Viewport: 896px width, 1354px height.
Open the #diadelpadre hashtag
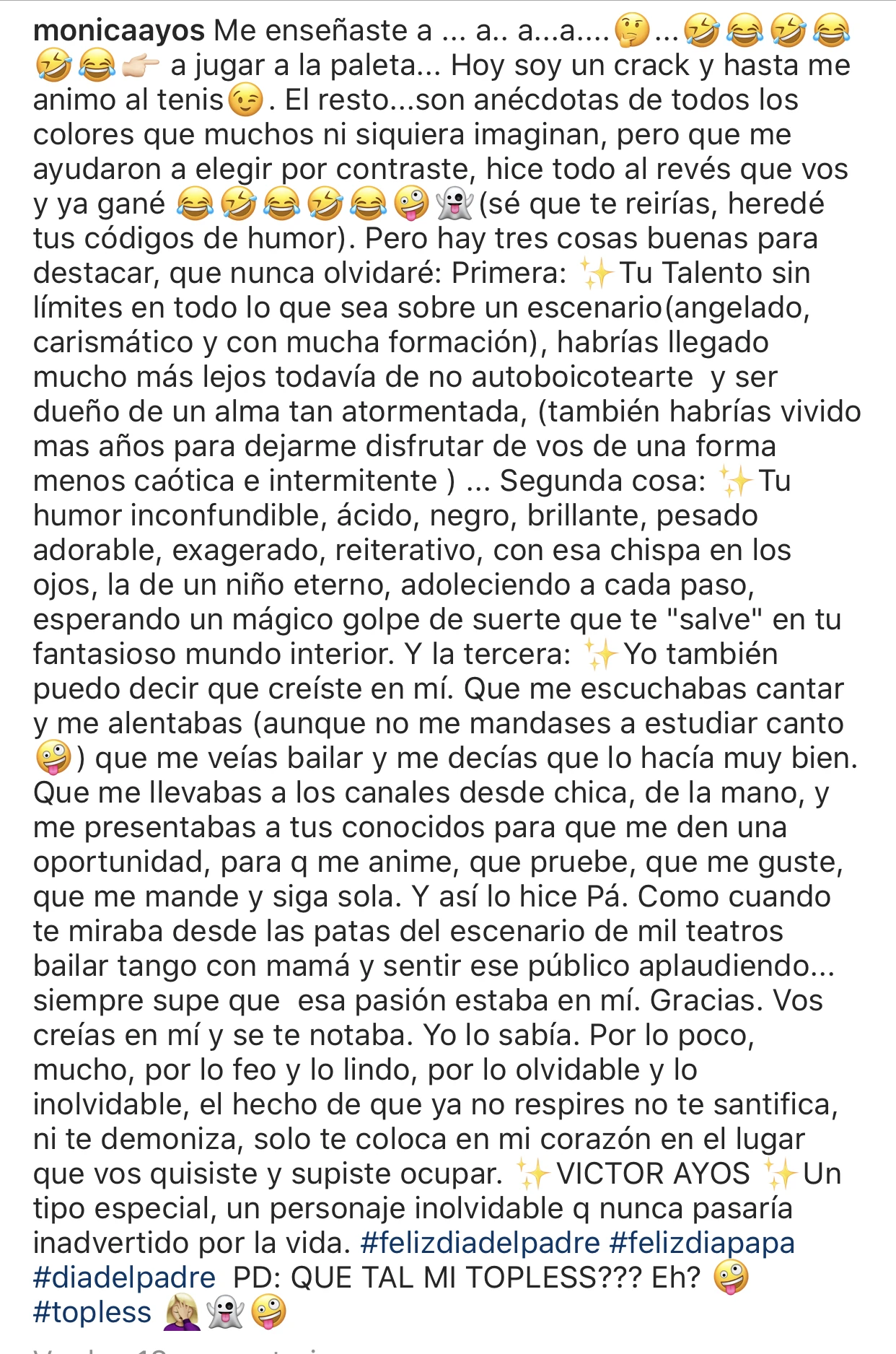click(124, 1277)
